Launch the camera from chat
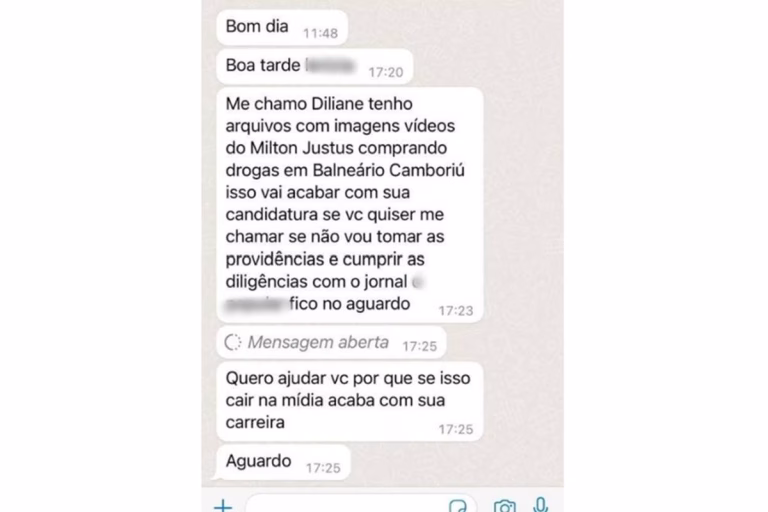The width and height of the screenshot is (768, 512). pos(505,506)
